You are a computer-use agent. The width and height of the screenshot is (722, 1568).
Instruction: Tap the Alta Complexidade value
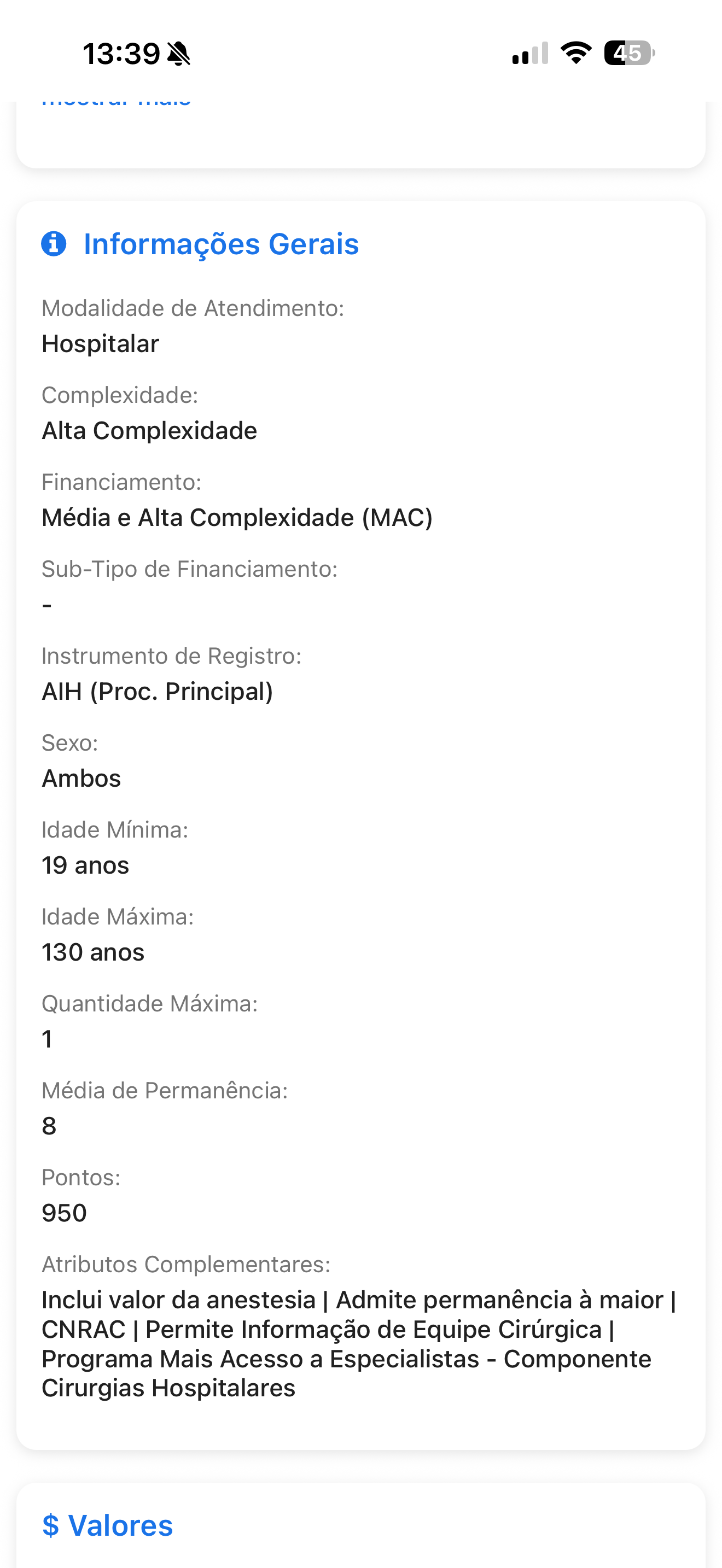click(149, 430)
